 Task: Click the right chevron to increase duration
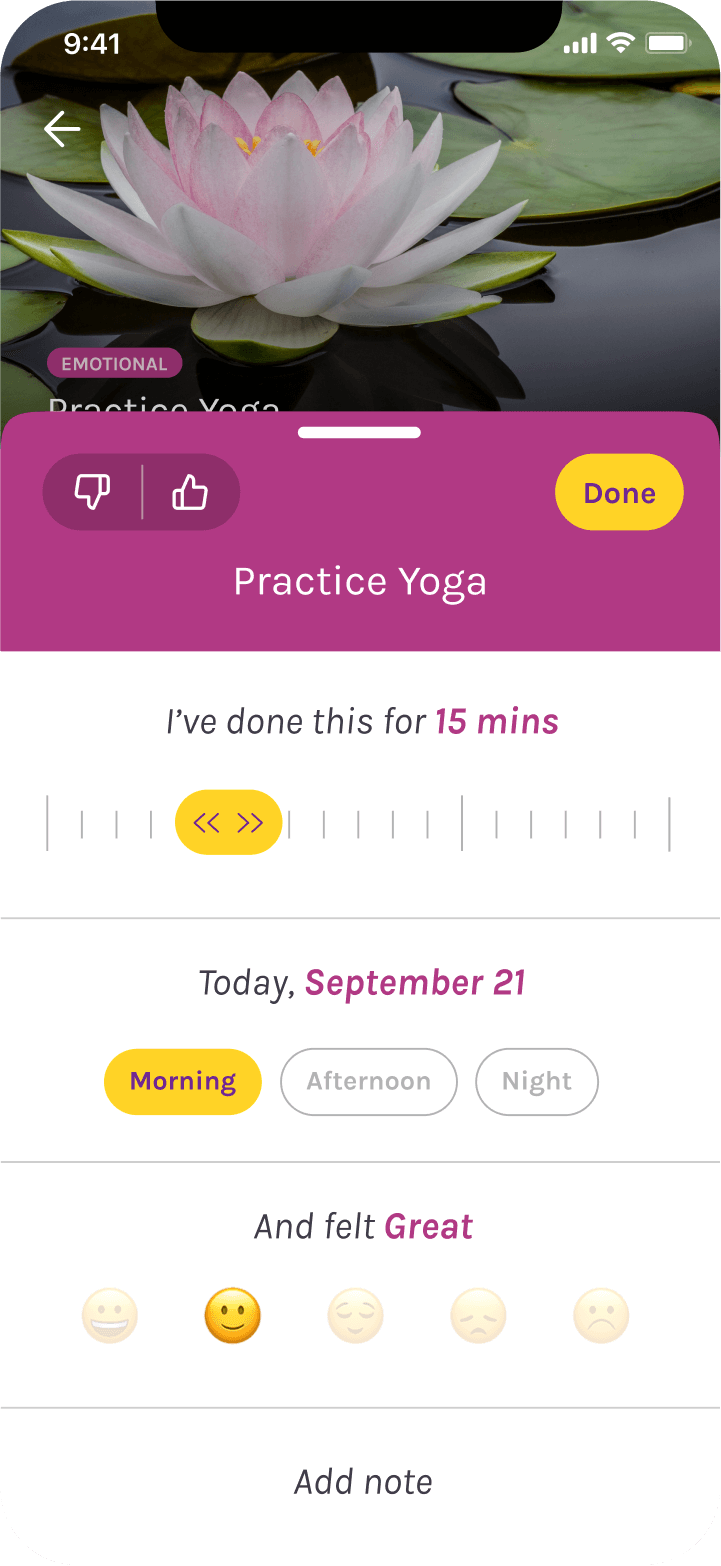(249, 822)
